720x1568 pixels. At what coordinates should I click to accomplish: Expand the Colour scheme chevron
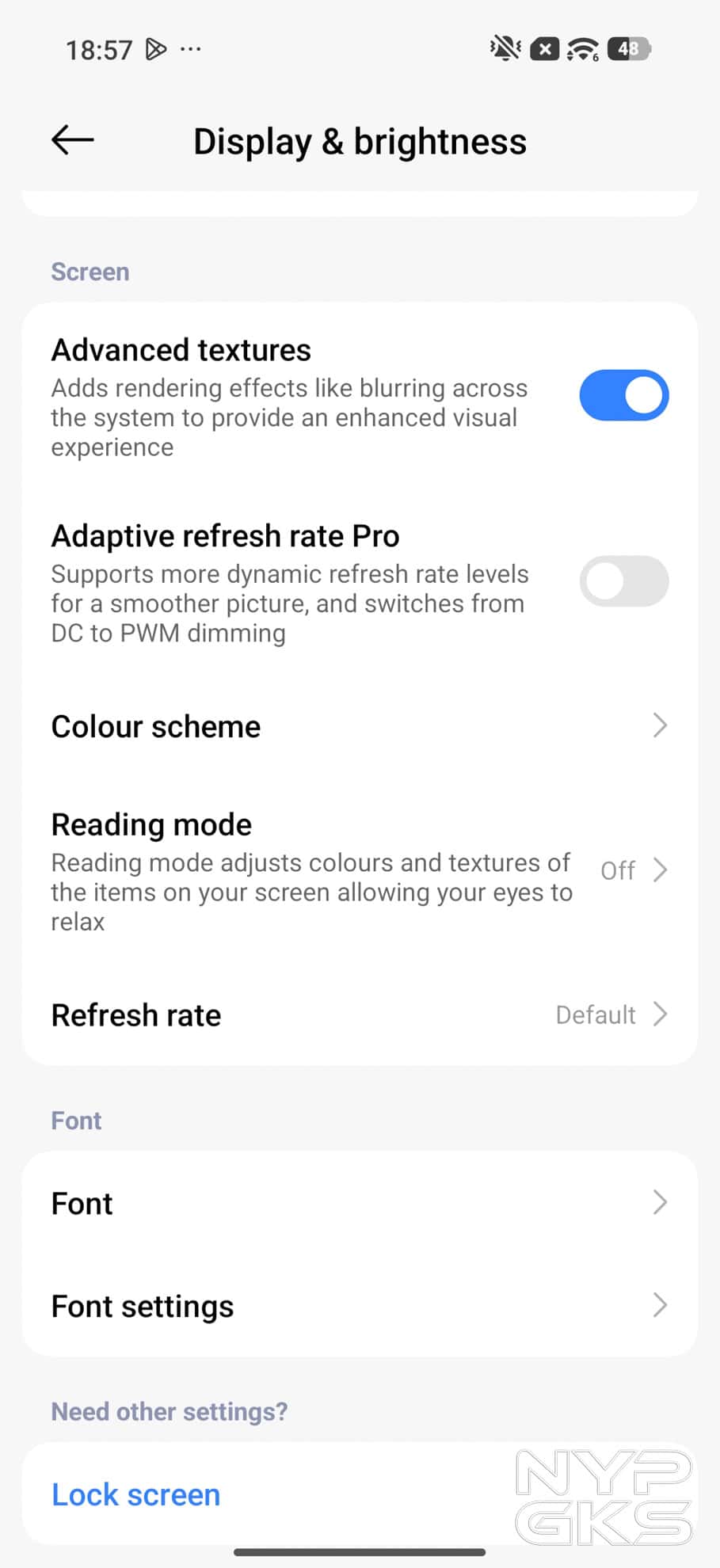tap(660, 725)
